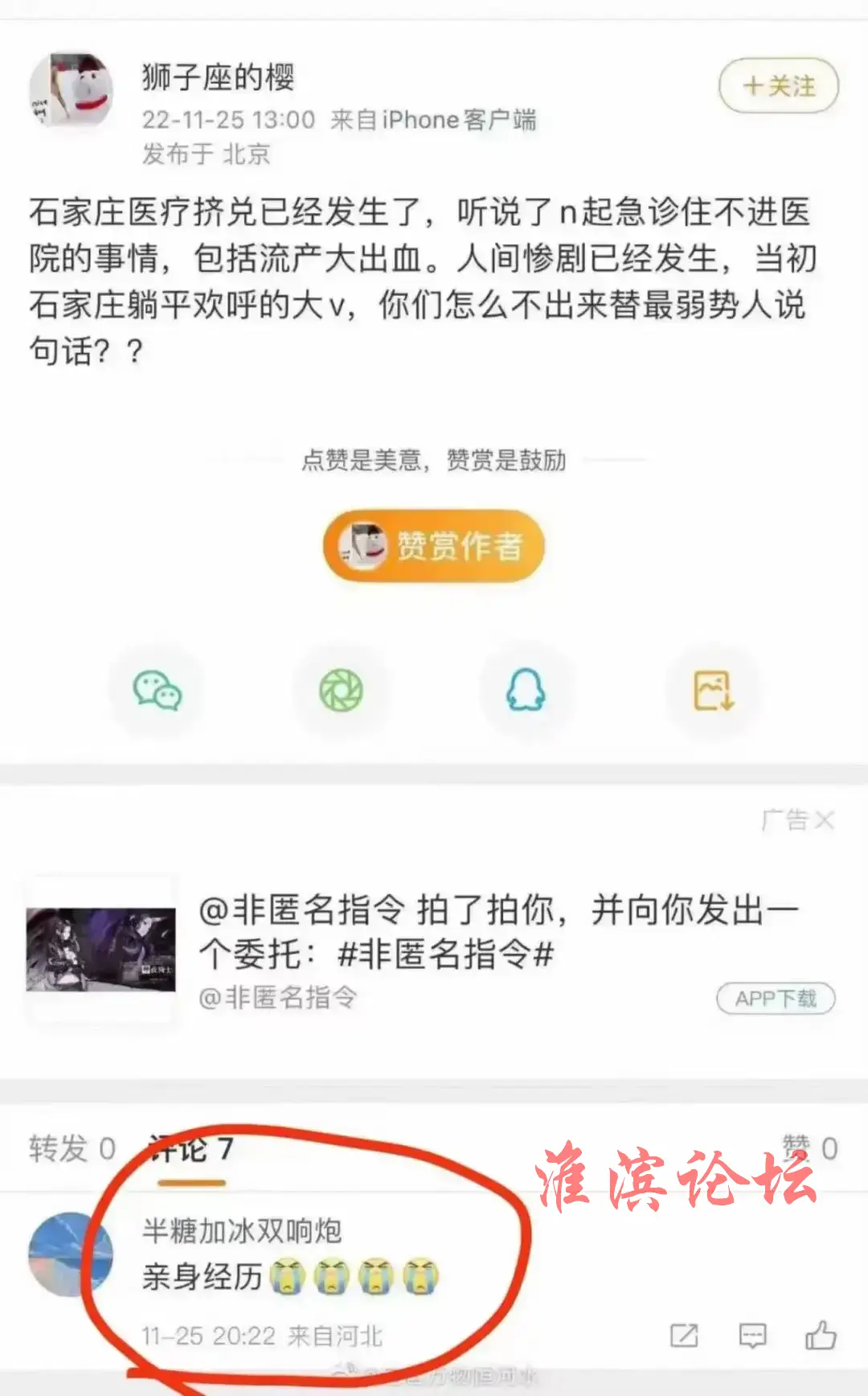
Task: Share the post to WeChat Moments
Action: click(341, 691)
